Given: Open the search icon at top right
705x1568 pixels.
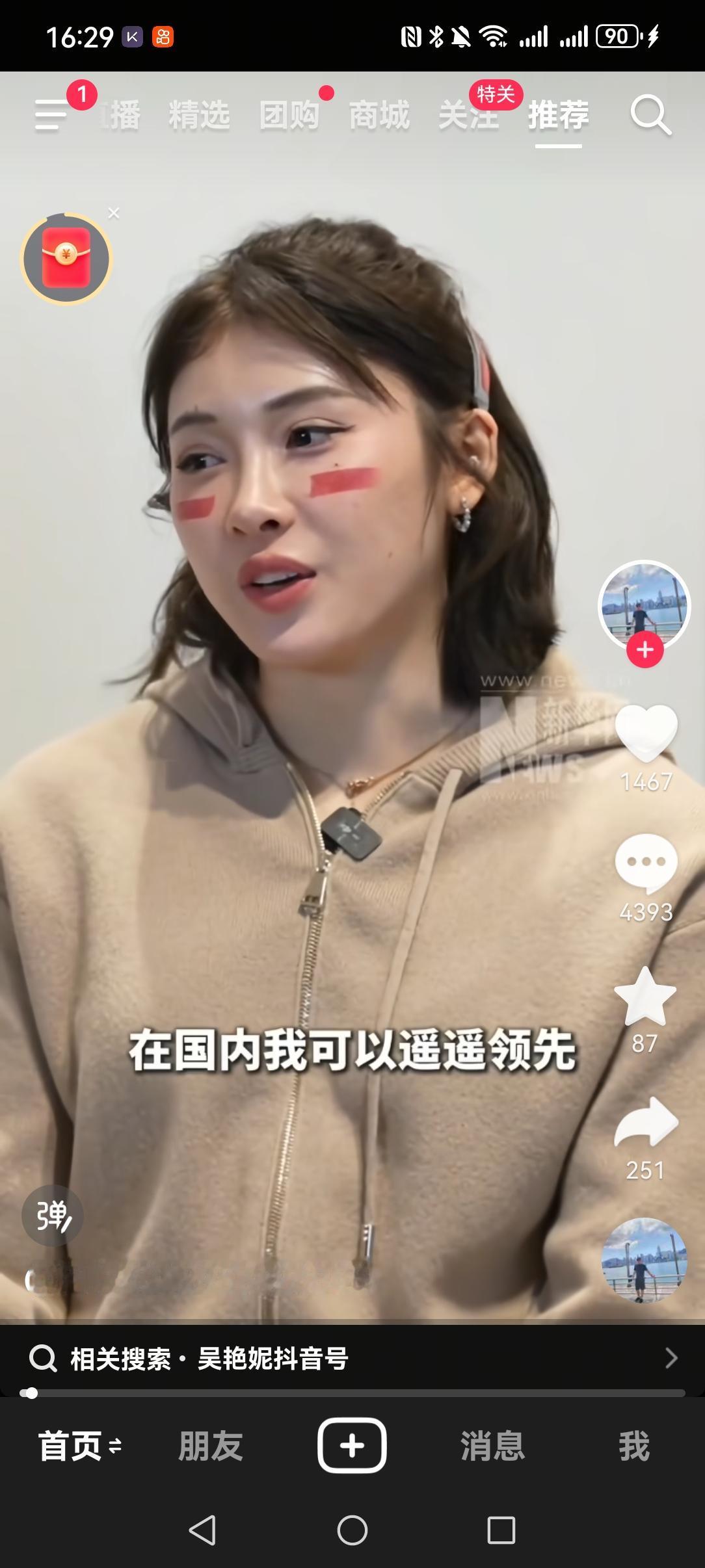Looking at the screenshot, I should (x=649, y=115).
